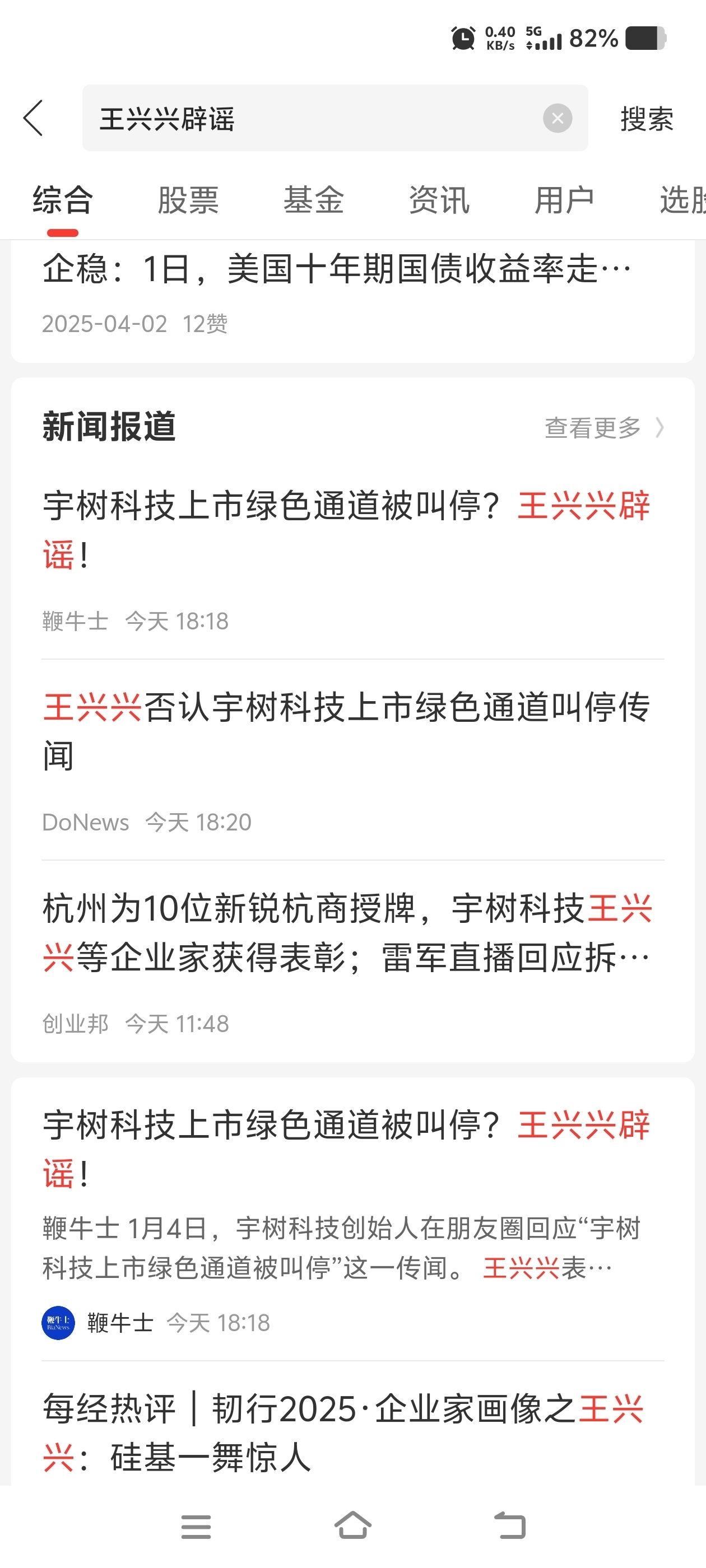The height and width of the screenshot is (1568, 706).
Task: Switch to the 基金 tab
Action: click(314, 200)
